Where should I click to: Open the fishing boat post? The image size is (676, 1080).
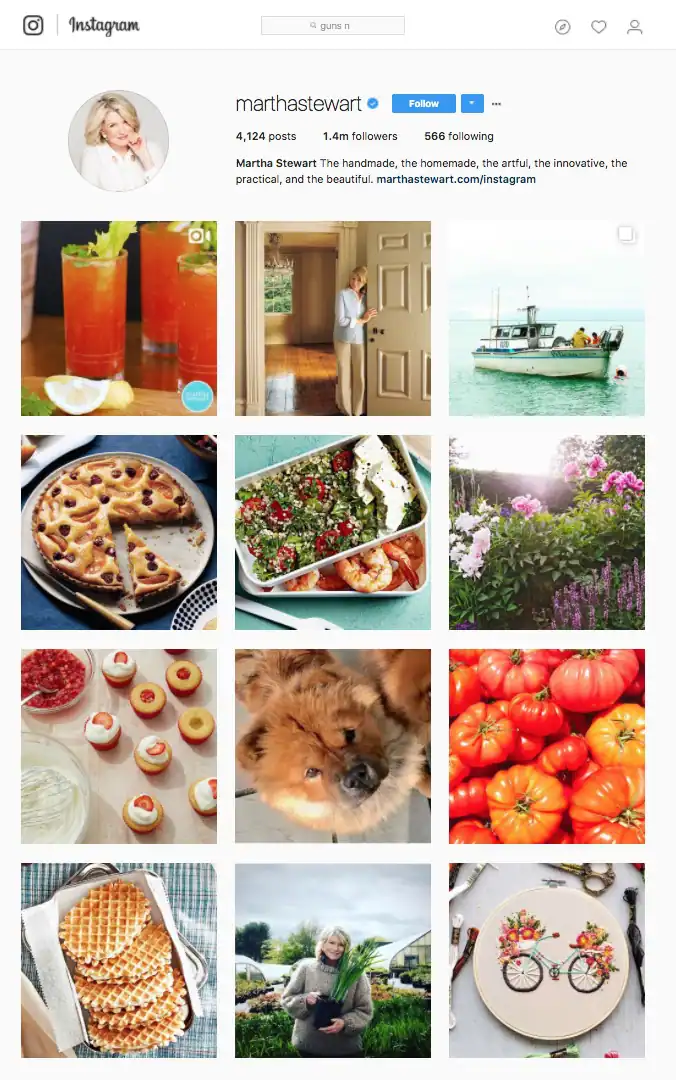[547, 318]
